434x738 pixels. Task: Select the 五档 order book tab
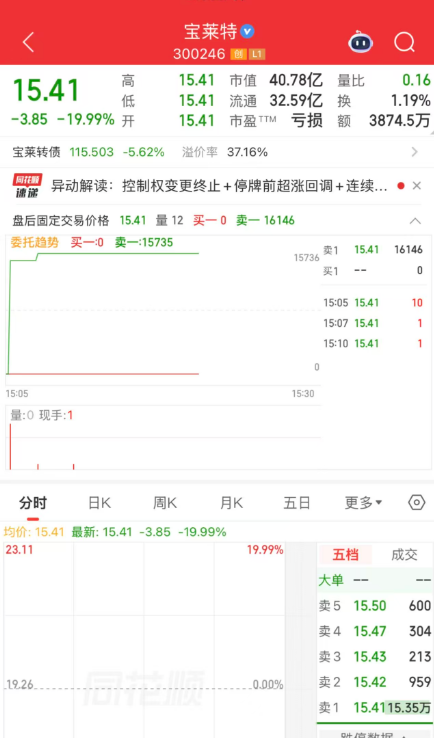point(346,555)
